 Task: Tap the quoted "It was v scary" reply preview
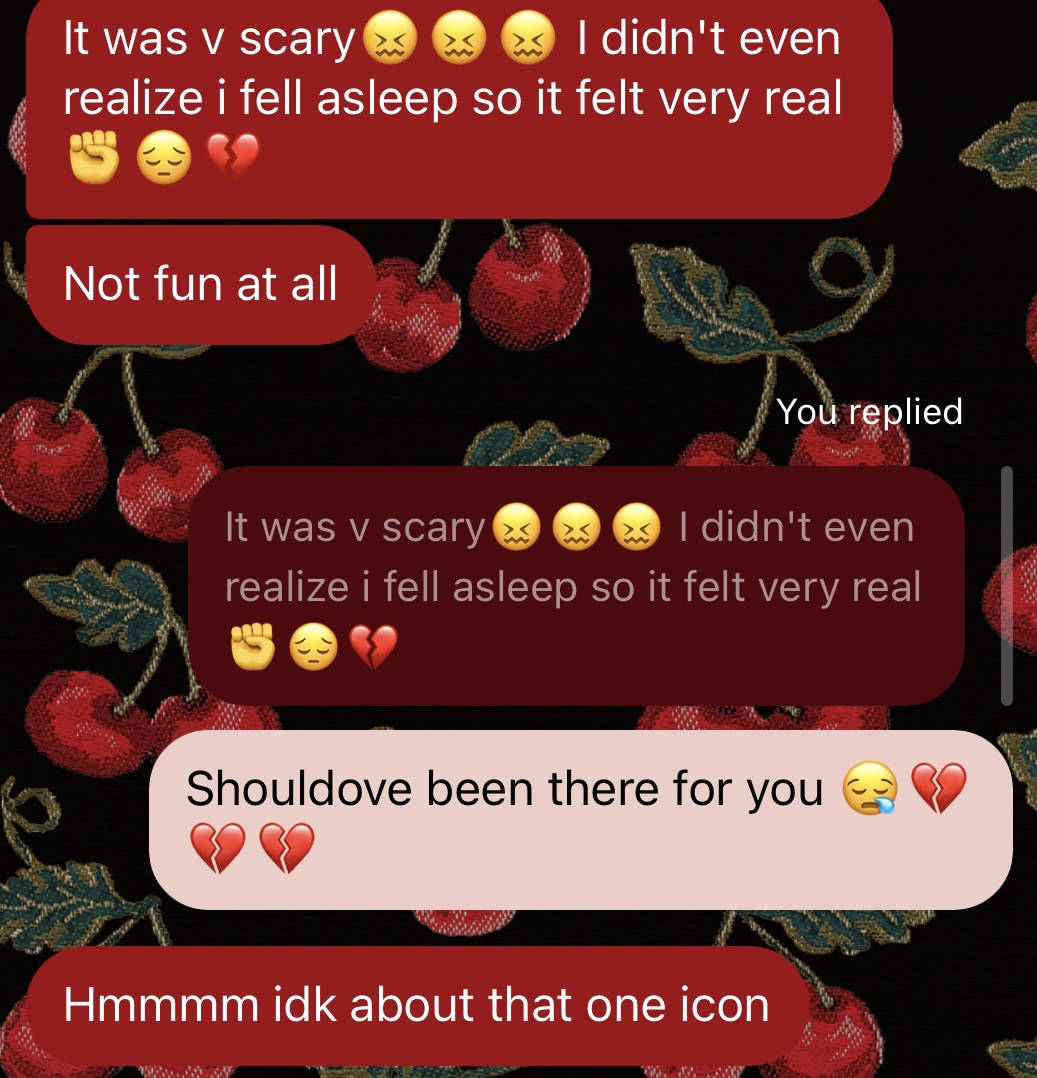[575, 585]
